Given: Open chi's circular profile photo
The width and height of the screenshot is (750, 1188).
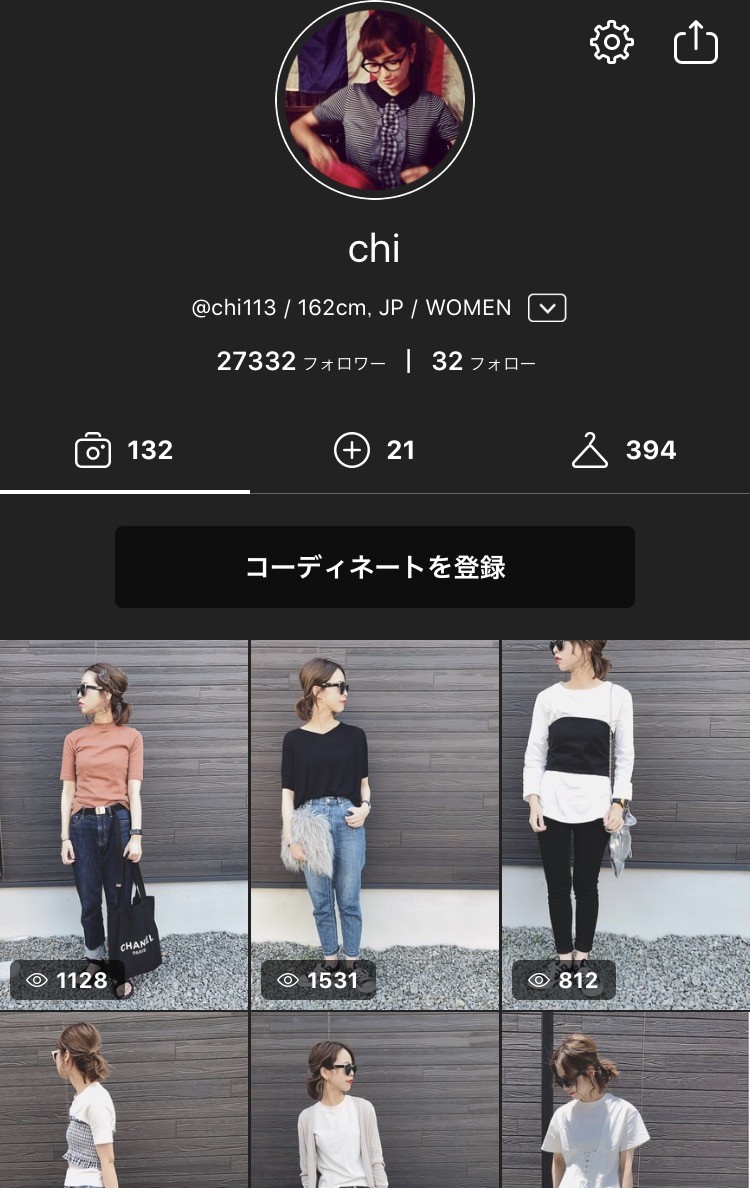Looking at the screenshot, I should pyautogui.click(x=375, y=97).
